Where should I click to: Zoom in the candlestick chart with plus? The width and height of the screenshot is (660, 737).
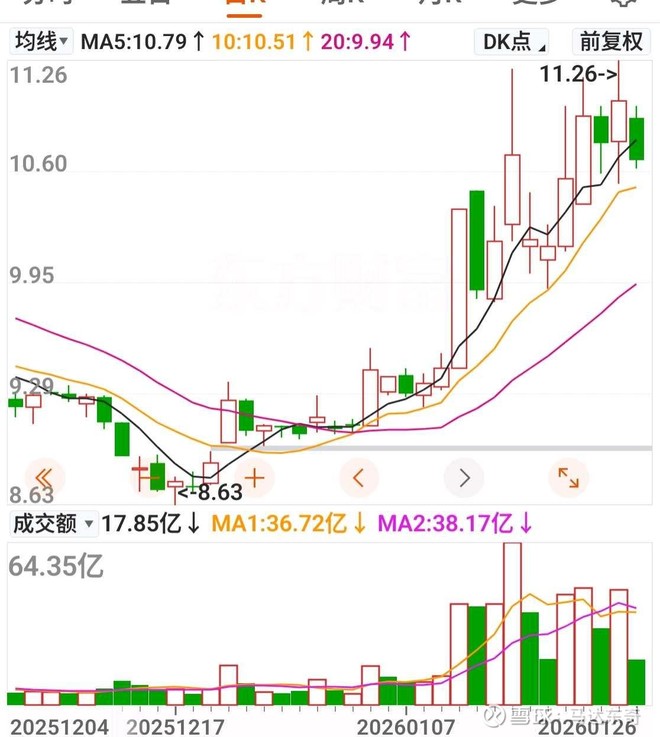pos(254,477)
